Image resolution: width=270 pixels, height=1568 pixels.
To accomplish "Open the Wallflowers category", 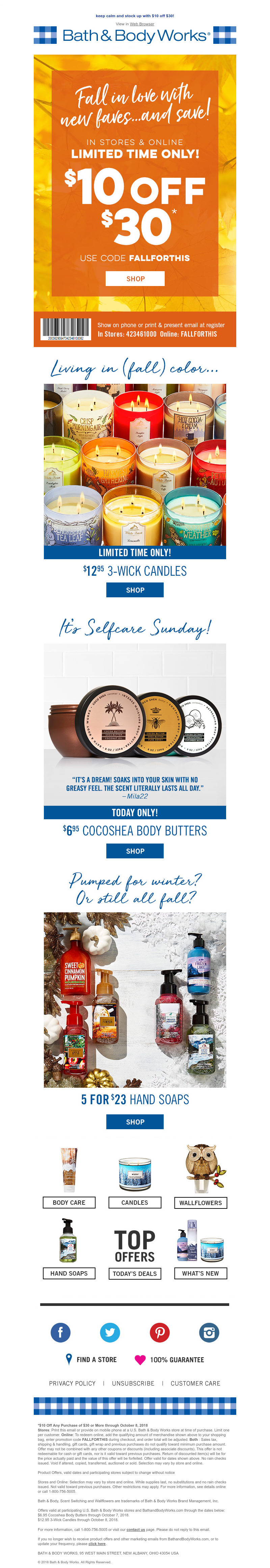I will (200, 1203).
